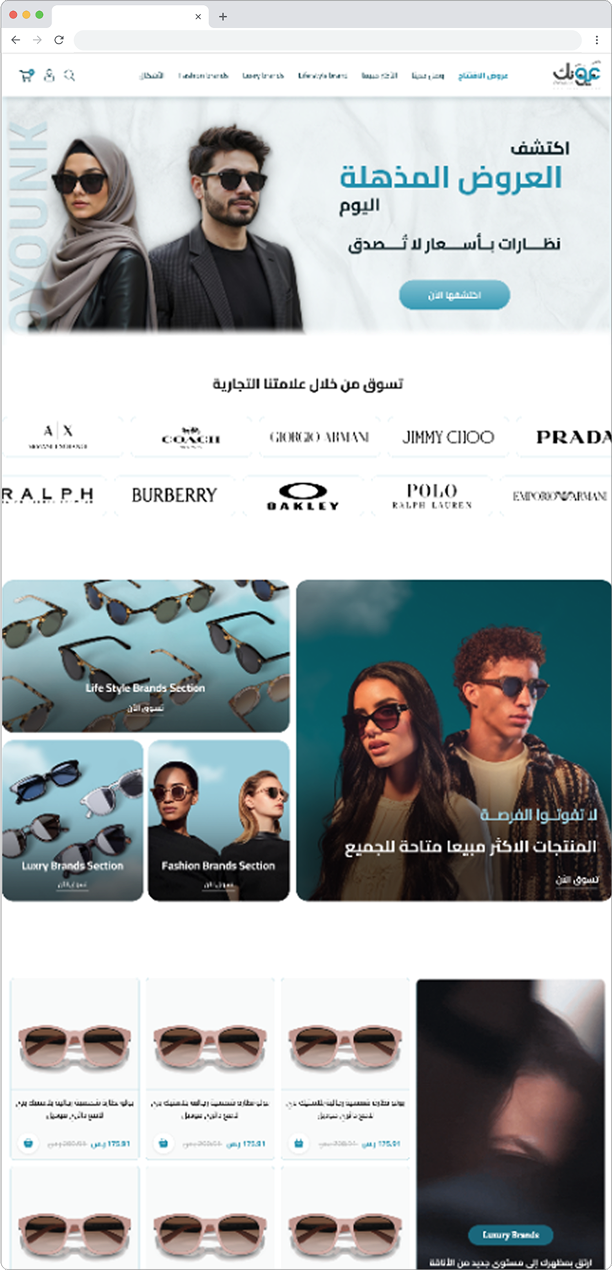Tap the Luxury Brands button on dark banner

point(510,1235)
